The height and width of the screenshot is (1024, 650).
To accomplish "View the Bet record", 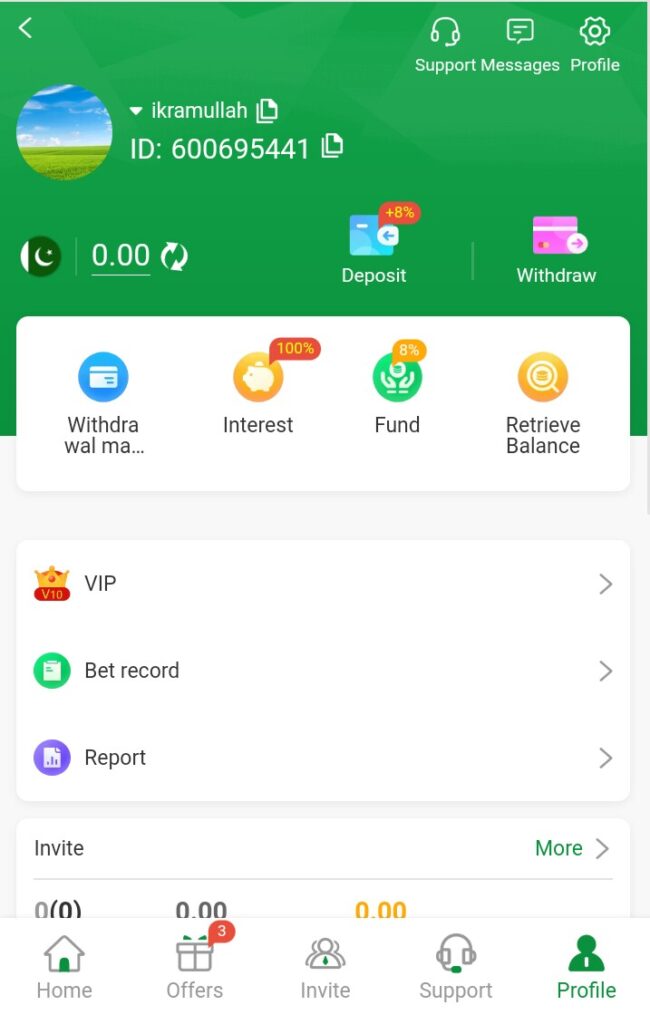I will [x=323, y=671].
